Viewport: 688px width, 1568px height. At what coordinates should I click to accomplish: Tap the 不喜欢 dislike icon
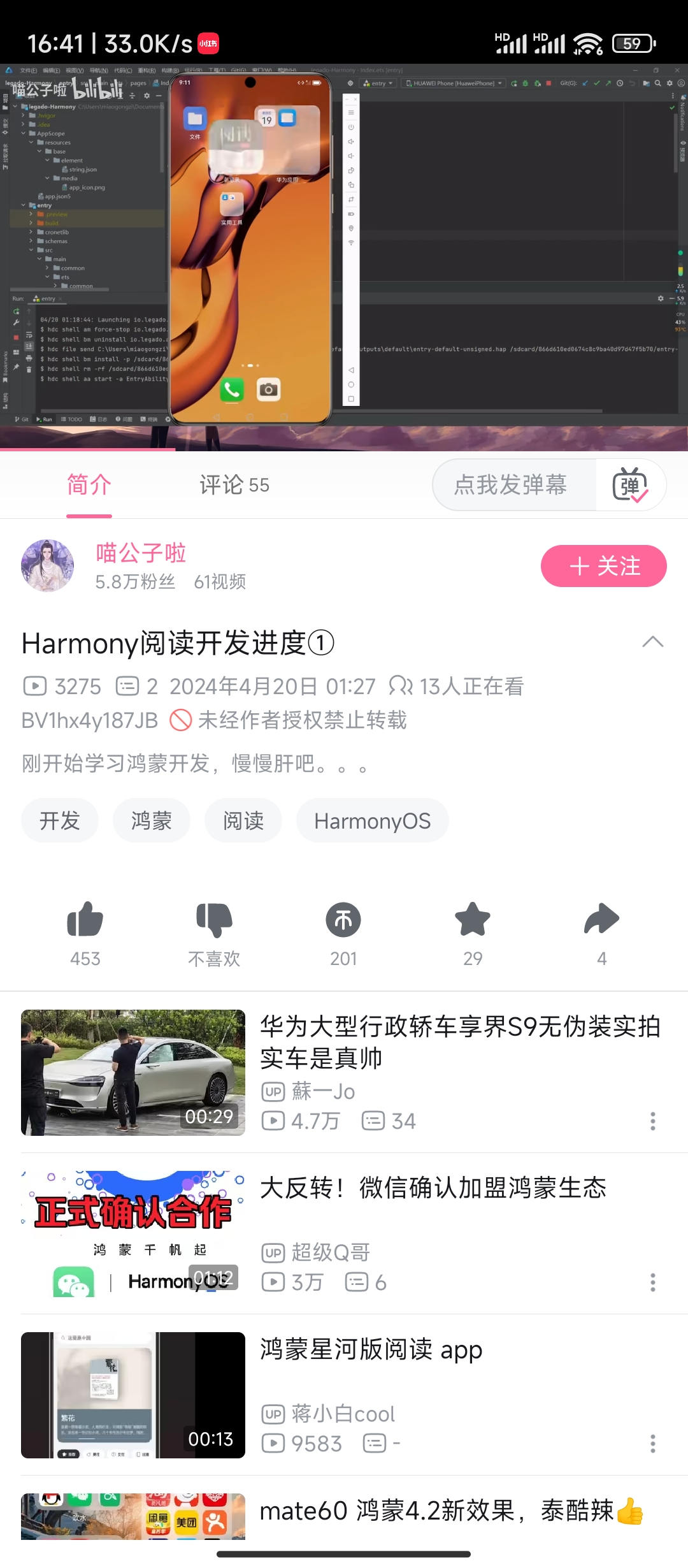[x=214, y=920]
